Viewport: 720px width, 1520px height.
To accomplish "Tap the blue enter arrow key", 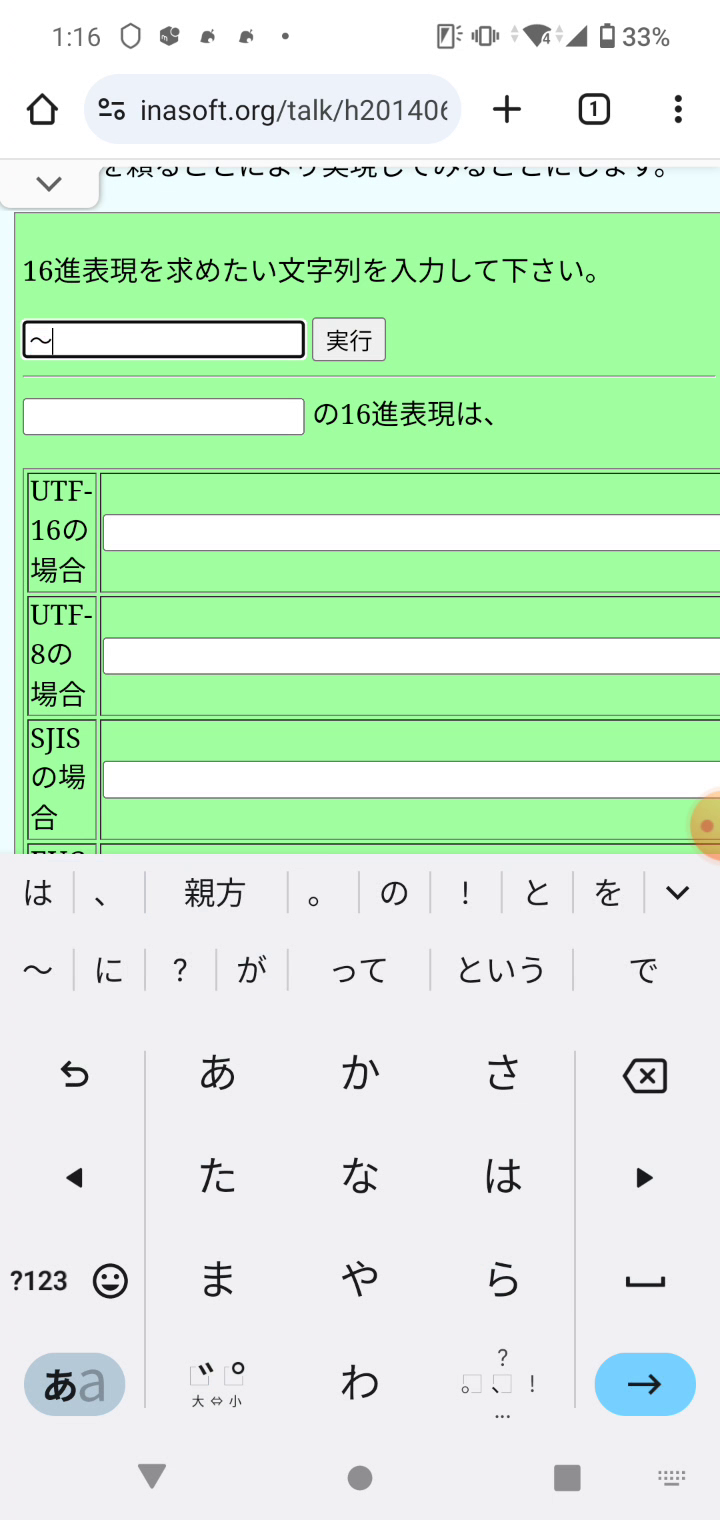I will pos(645,1384).
